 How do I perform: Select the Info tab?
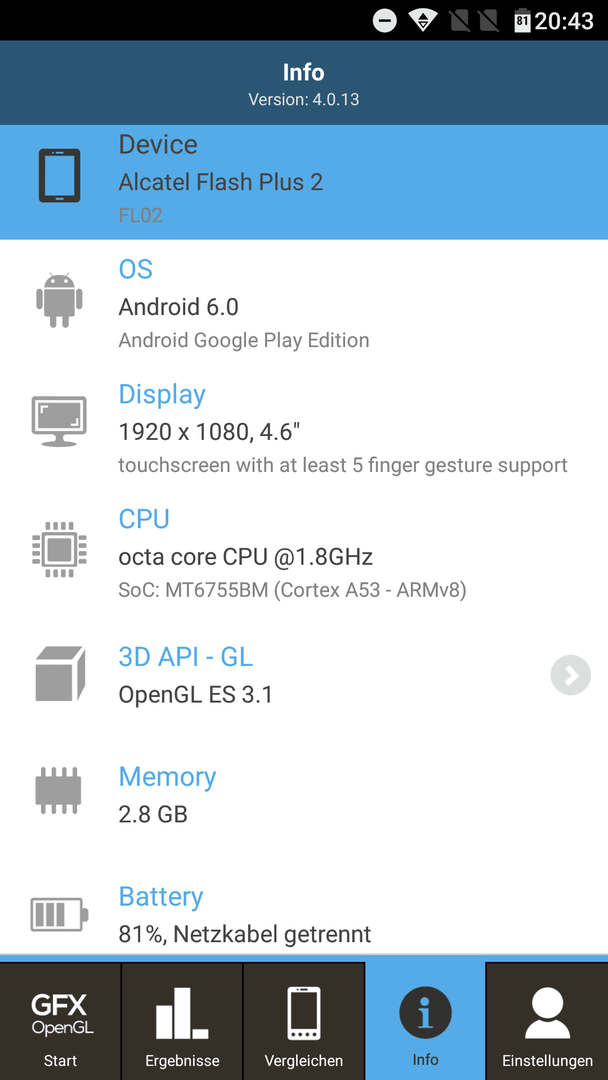pos(425,1021)
